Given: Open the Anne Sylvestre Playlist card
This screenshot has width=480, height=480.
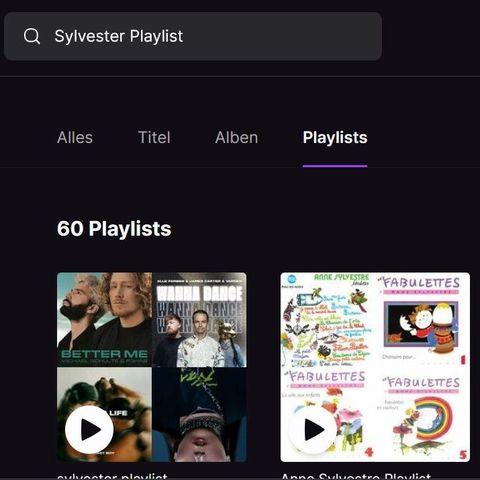Looking at the screenshot, I should coord(375,367).
